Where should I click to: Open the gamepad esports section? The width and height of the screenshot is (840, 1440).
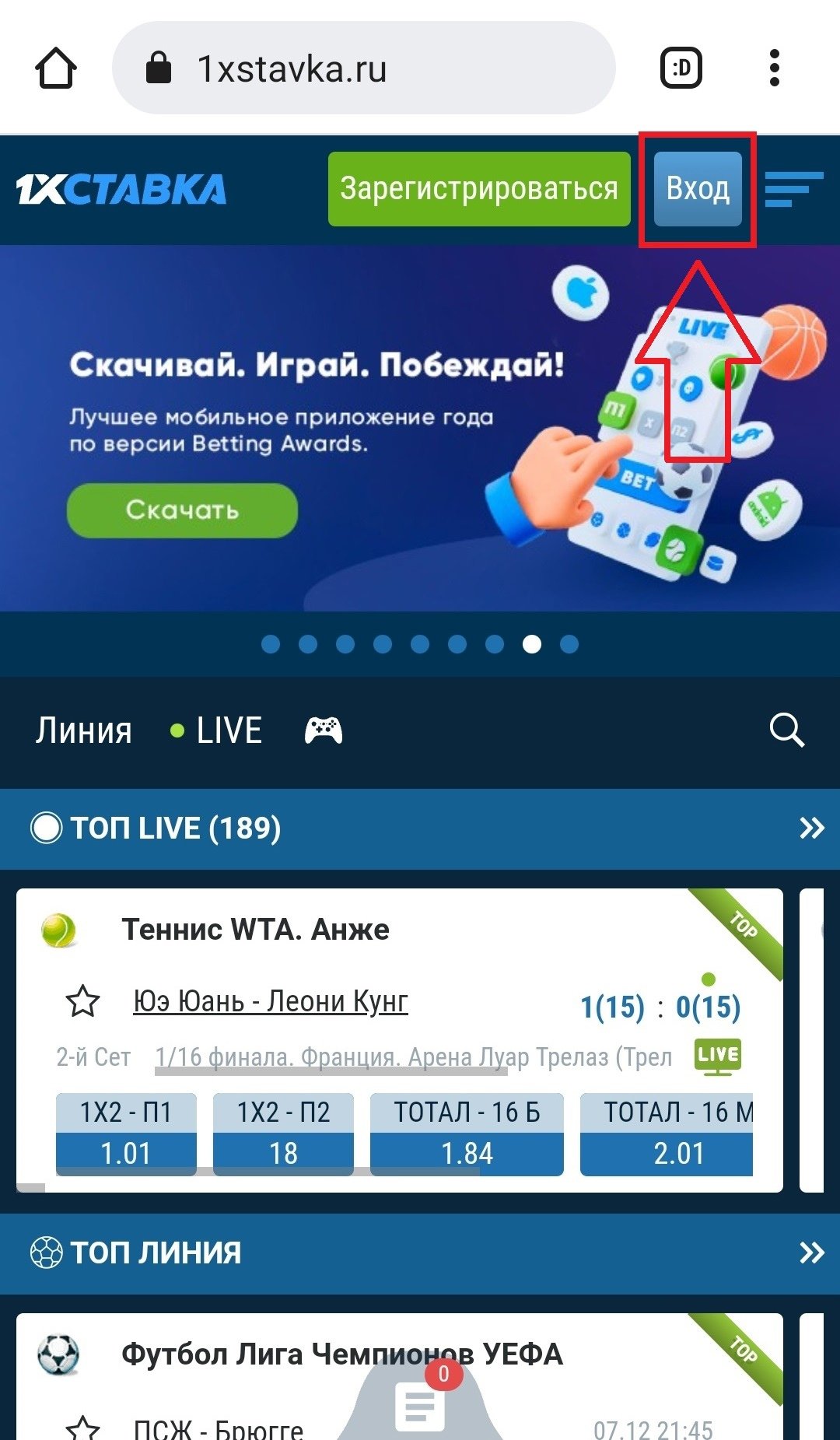coord(323,731)
